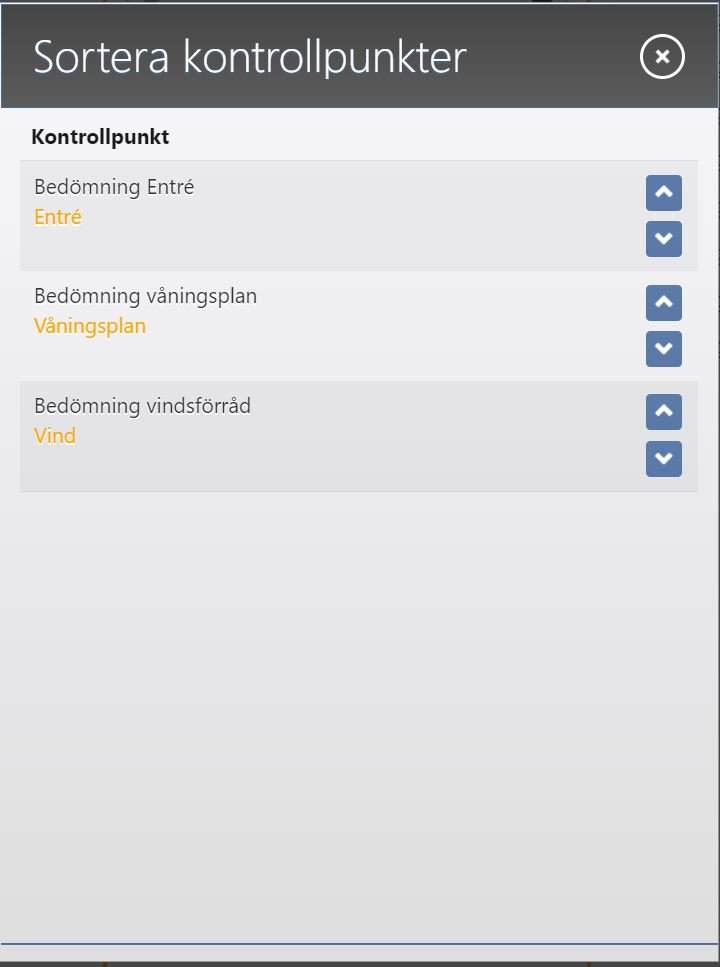The height and width of the screenshot is (967, 720).
Task: Move Bedömning Entré down
Action: (663, 239)
